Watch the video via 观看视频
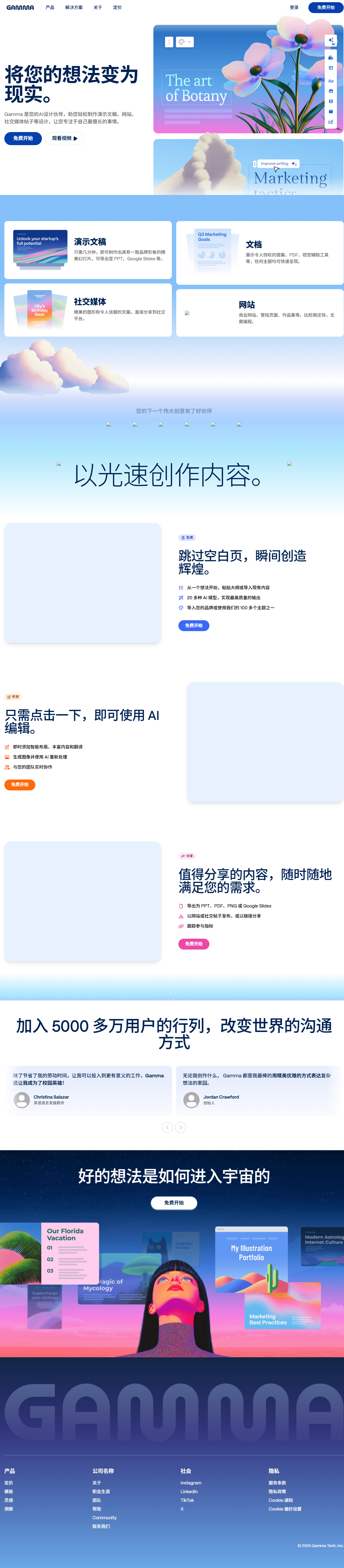 [64, 138]
